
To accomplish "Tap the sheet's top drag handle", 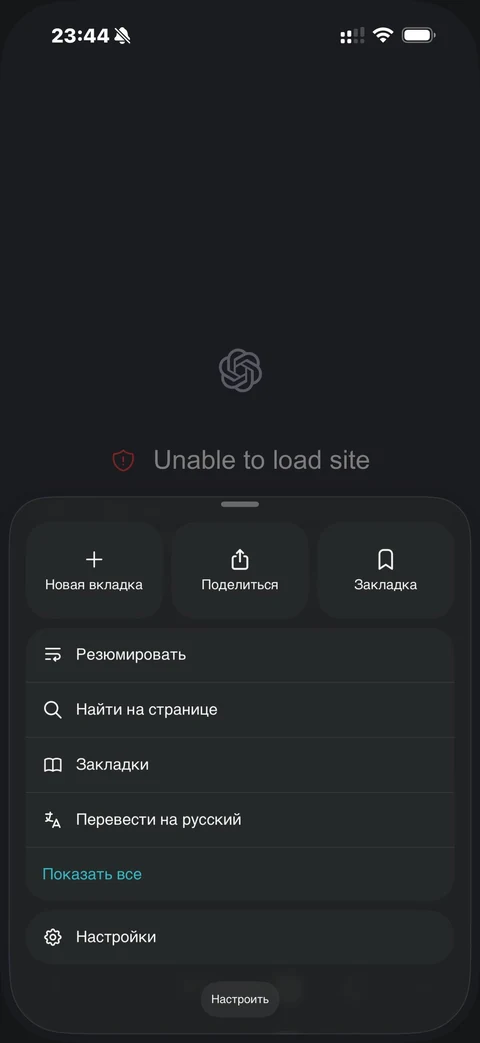I will [240, 504].
